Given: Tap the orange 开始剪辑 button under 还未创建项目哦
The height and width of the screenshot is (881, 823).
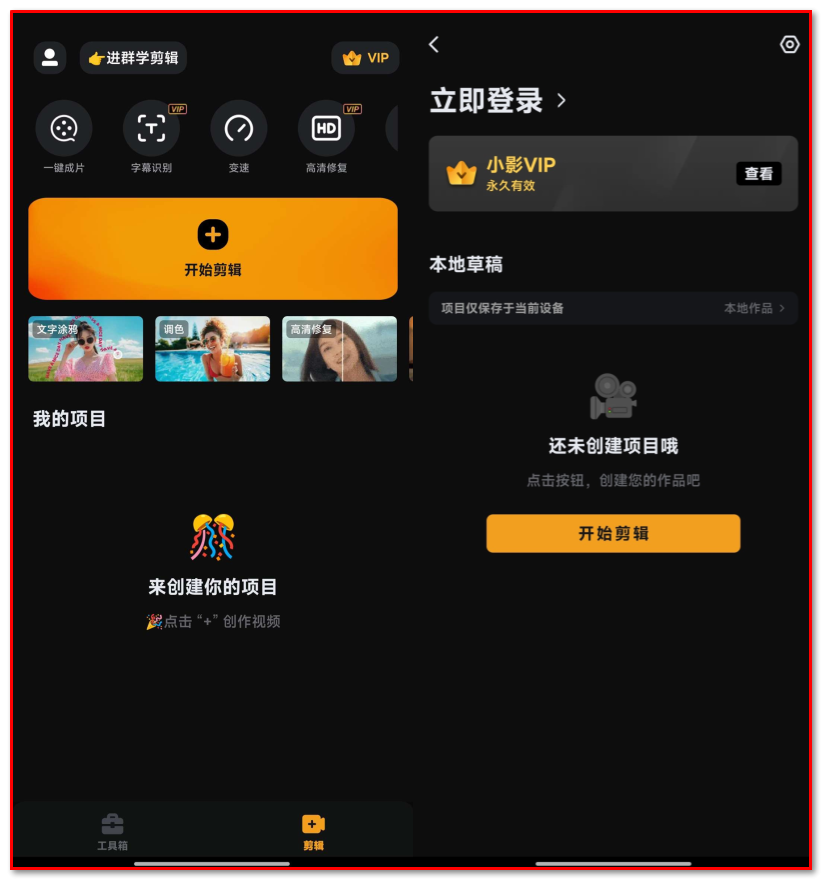Looking at the screenshot, I should click(613, 533).
